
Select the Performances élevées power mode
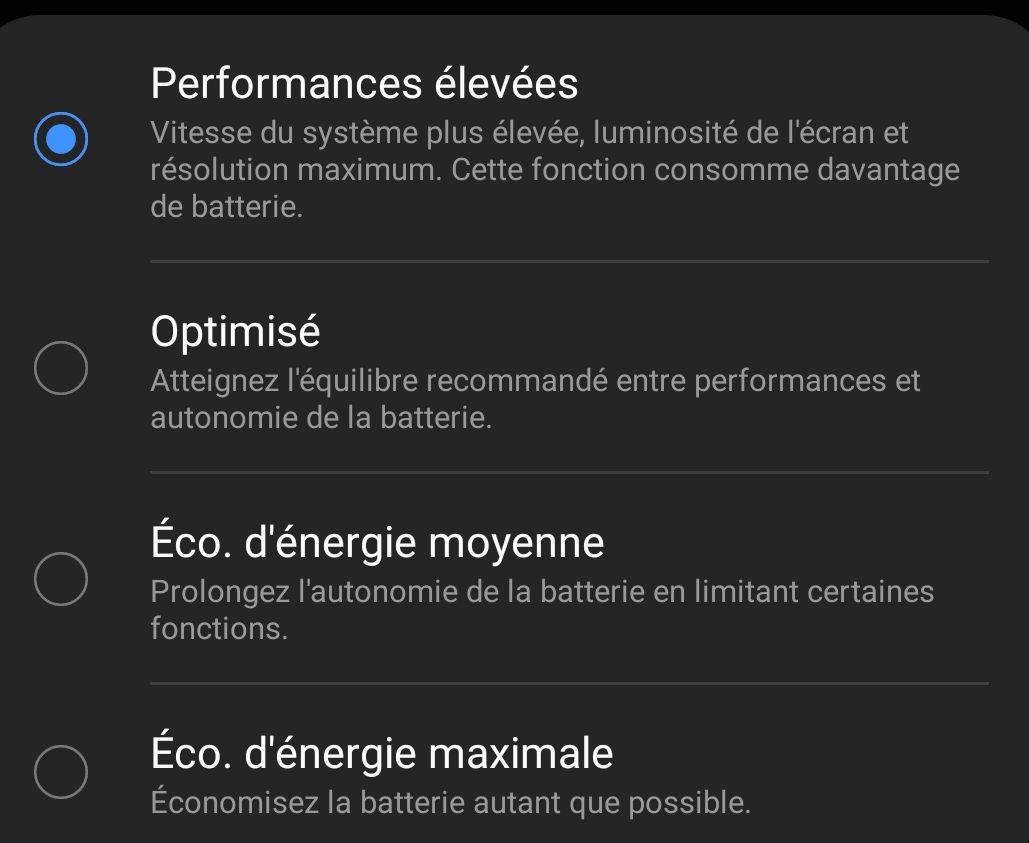pyautogui.click(x=60, y=140)
